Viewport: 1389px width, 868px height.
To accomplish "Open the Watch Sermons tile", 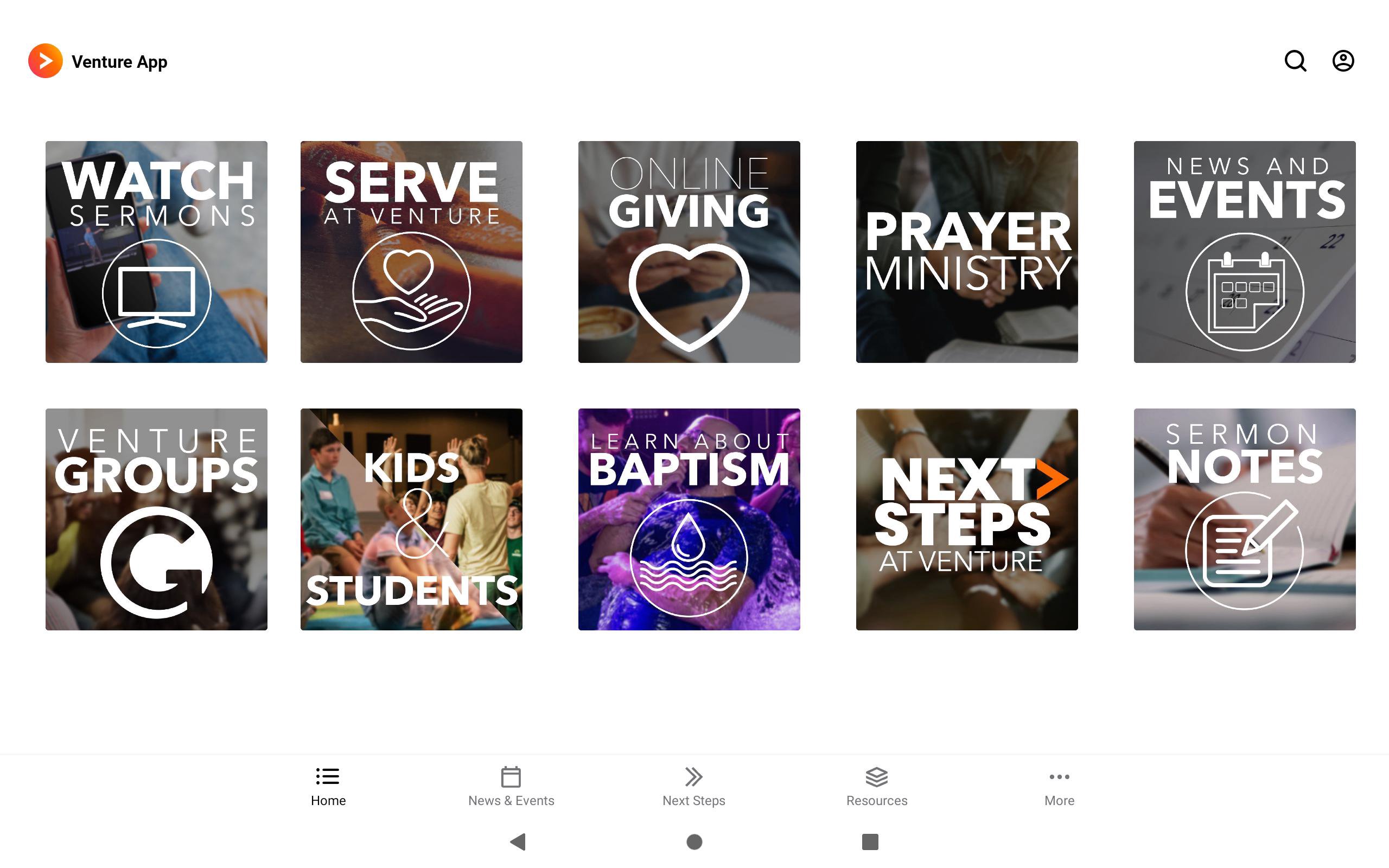I will (x=156, y=252).
